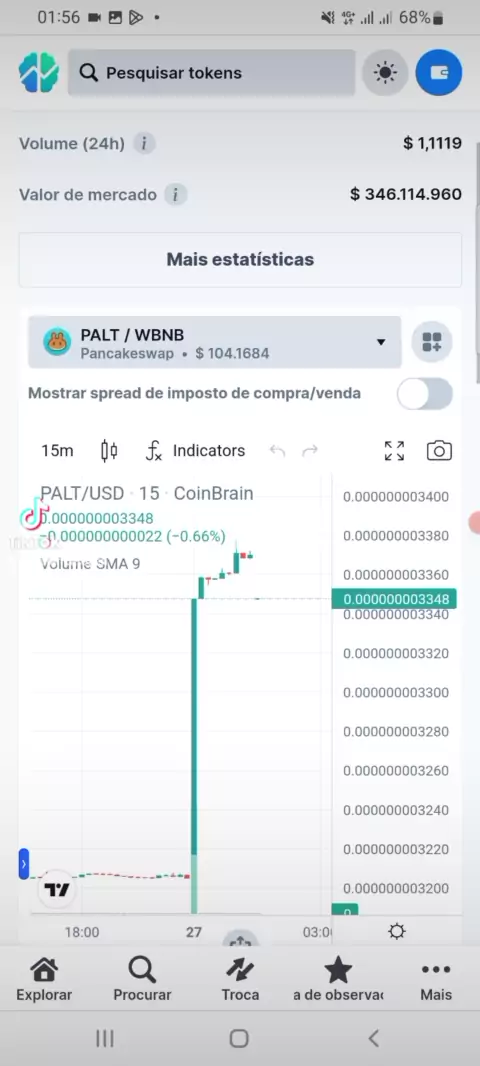Tap the add-widget grid icon beside pair
Screen dimensions: 480x1066
[432, 342]
